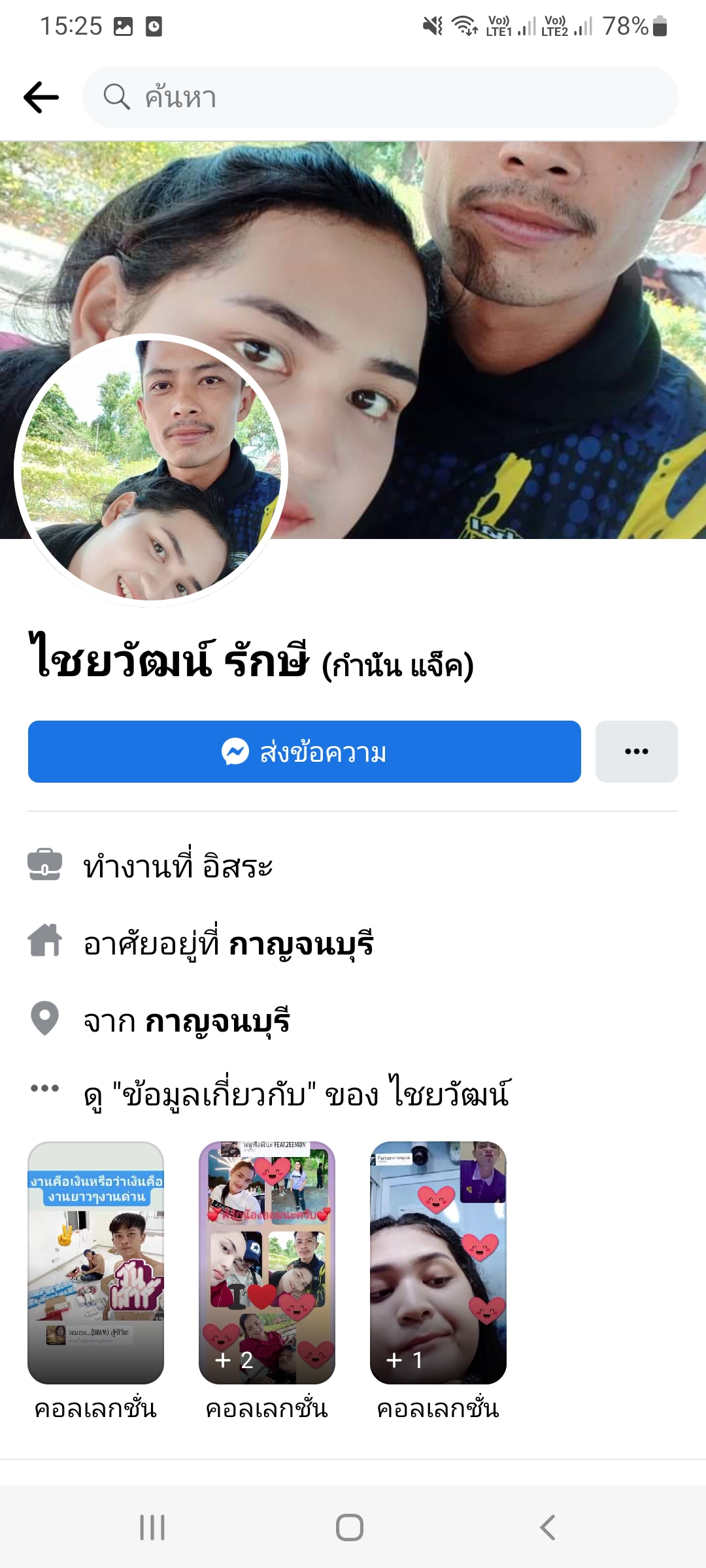This screenshot has width=706, height=1568.
Task: Open current city กาญจนบุรี link
Action: 301,944
